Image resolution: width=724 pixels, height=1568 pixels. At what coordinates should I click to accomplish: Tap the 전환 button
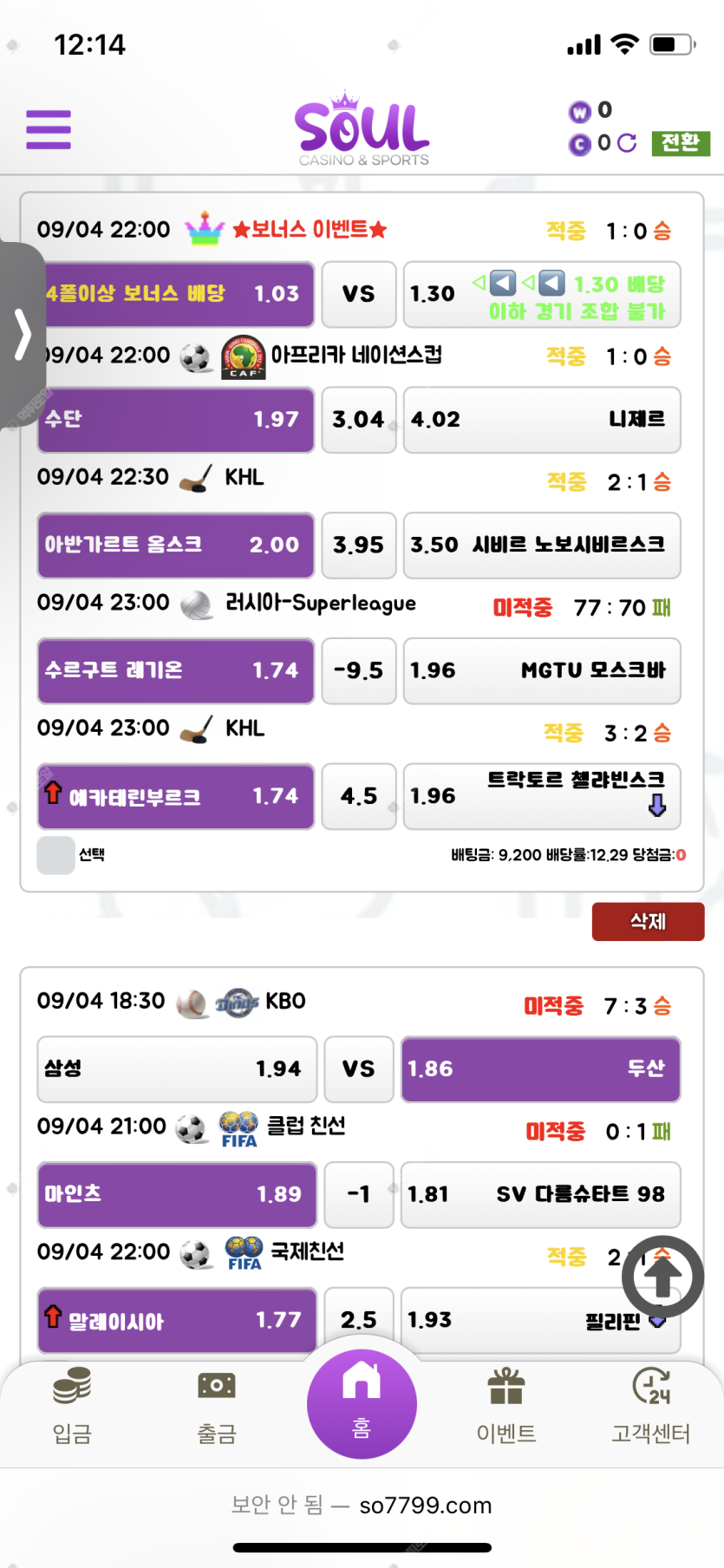tap(681, 143)
